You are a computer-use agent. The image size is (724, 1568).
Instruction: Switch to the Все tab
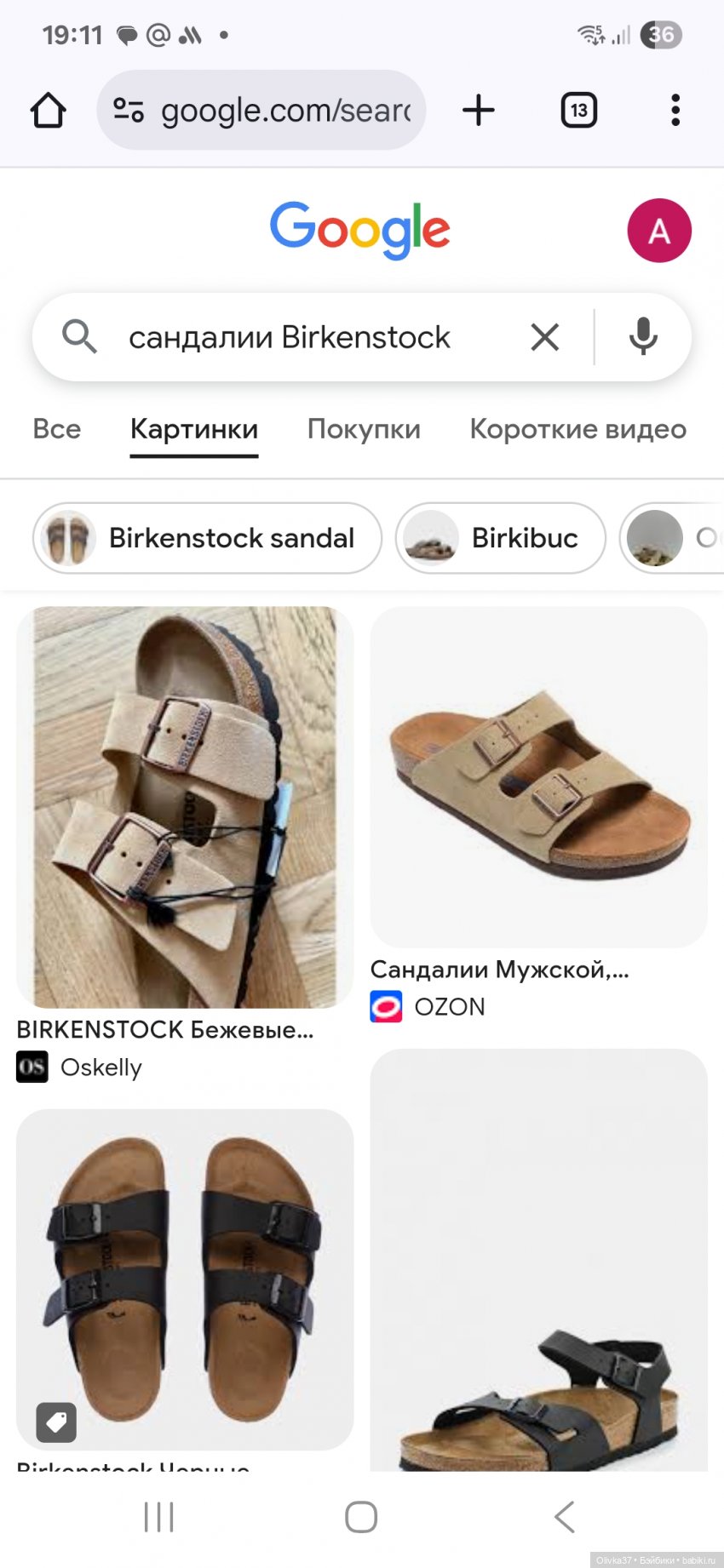click(x=57, y=429)
